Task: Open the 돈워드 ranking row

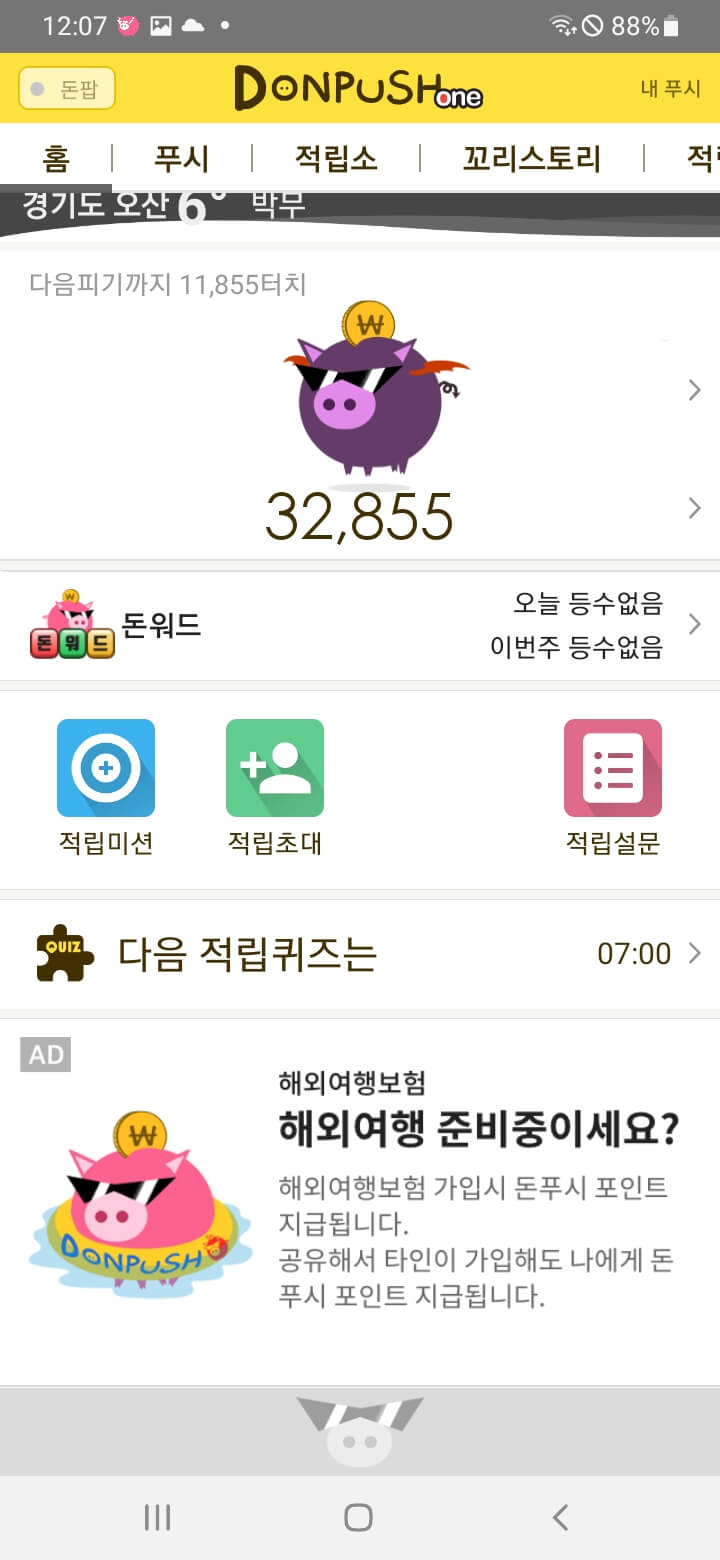Action: pos(360,626)
